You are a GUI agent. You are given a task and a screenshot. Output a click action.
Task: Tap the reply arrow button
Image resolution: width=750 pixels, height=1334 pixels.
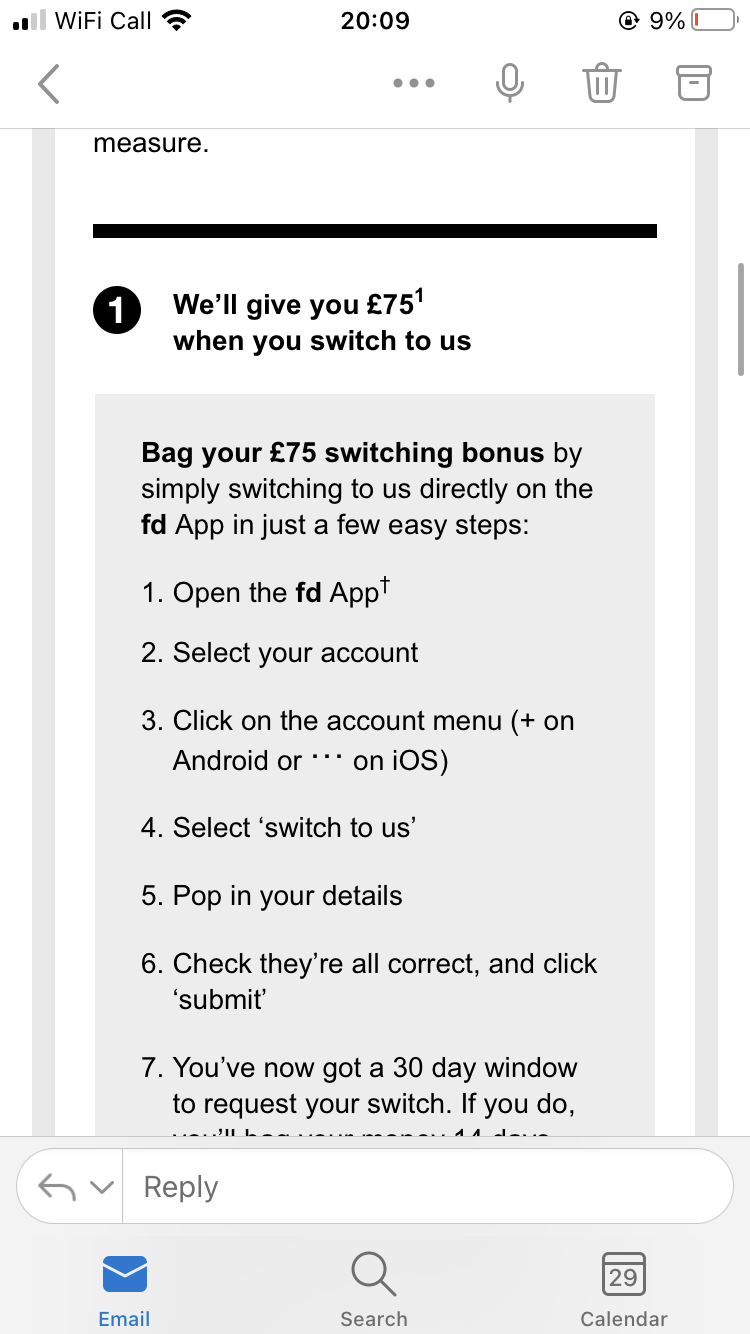coord(57,1187)
